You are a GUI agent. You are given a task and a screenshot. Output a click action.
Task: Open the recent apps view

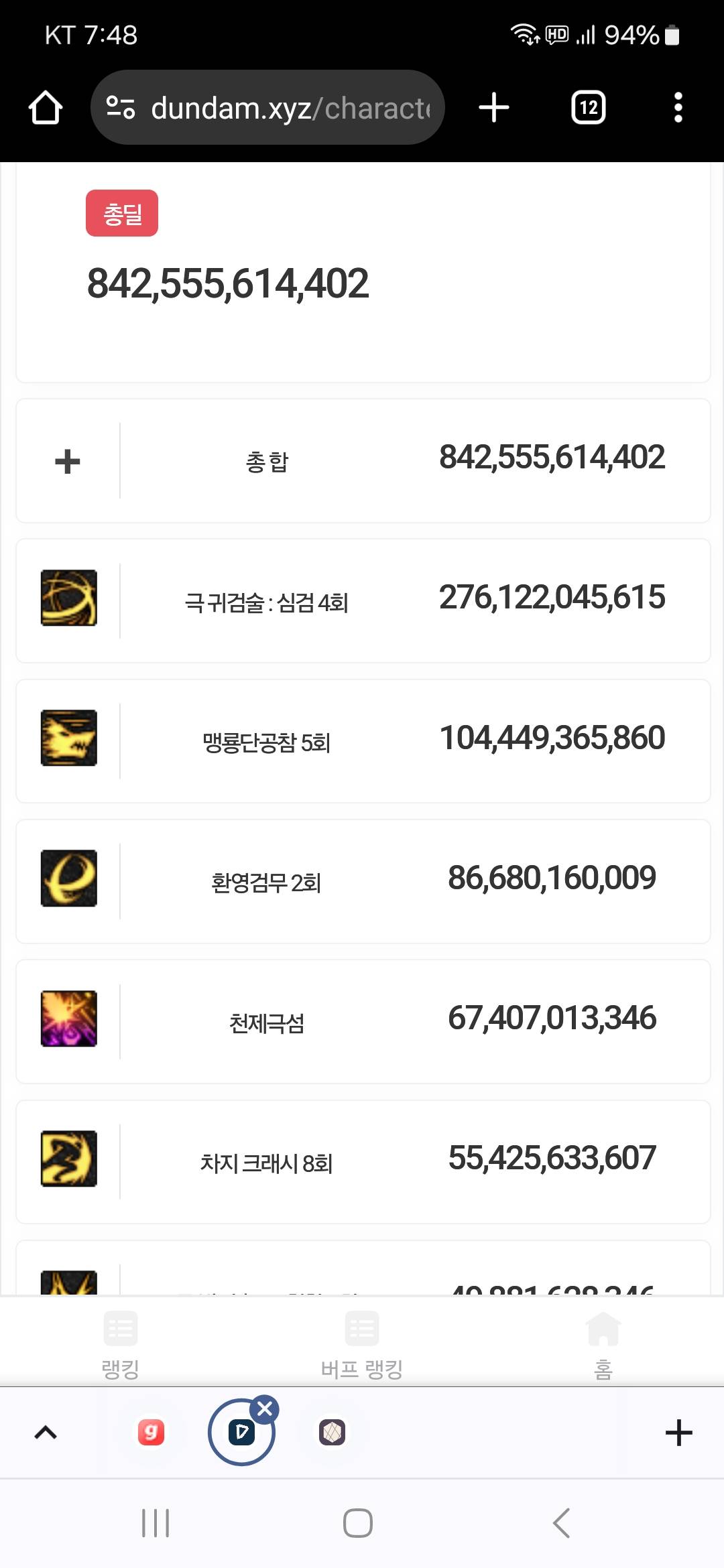click(x=156, y=1523)
